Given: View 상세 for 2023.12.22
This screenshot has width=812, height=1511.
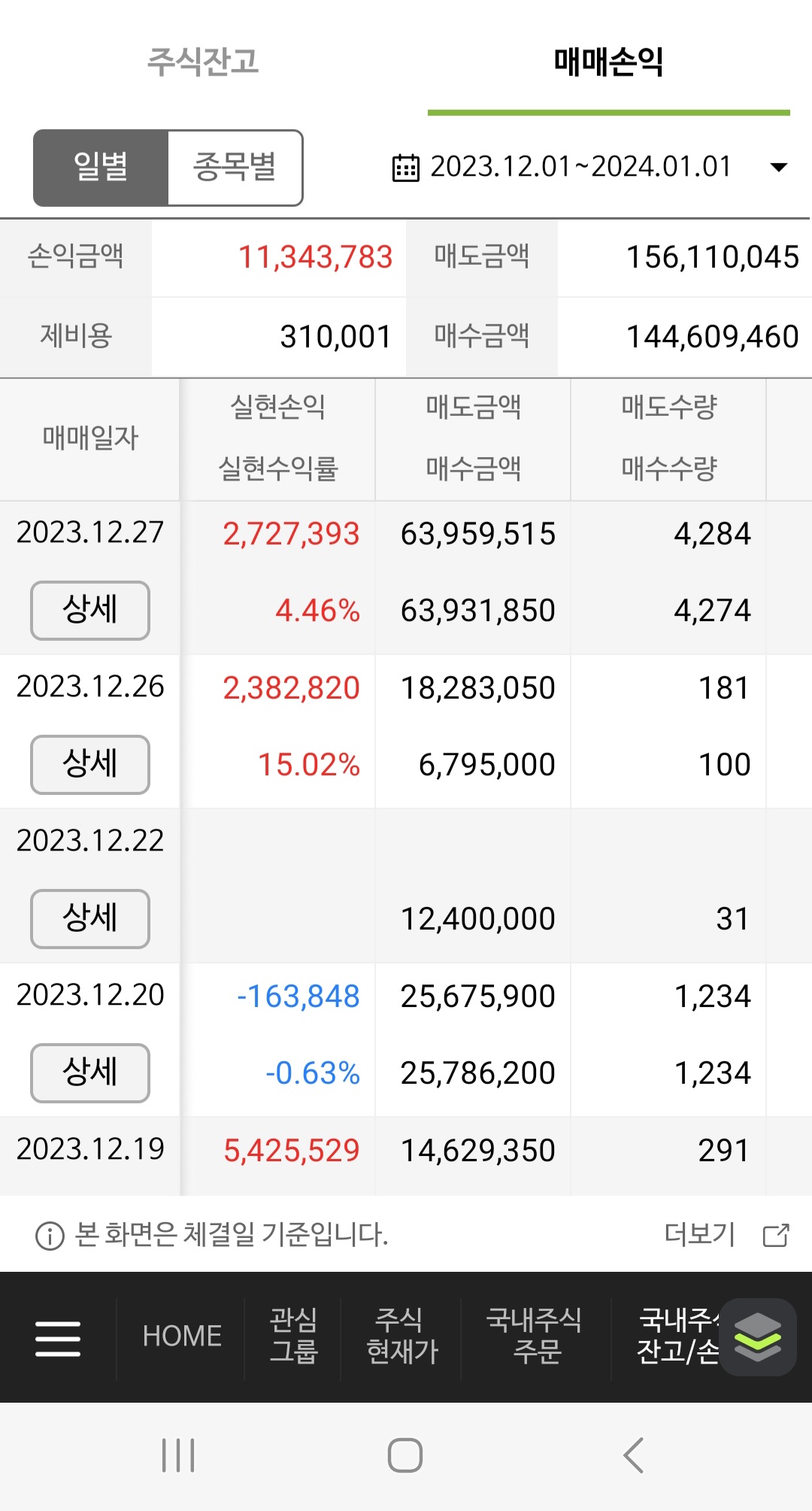Looking at the screenshot, I should 90,918.
